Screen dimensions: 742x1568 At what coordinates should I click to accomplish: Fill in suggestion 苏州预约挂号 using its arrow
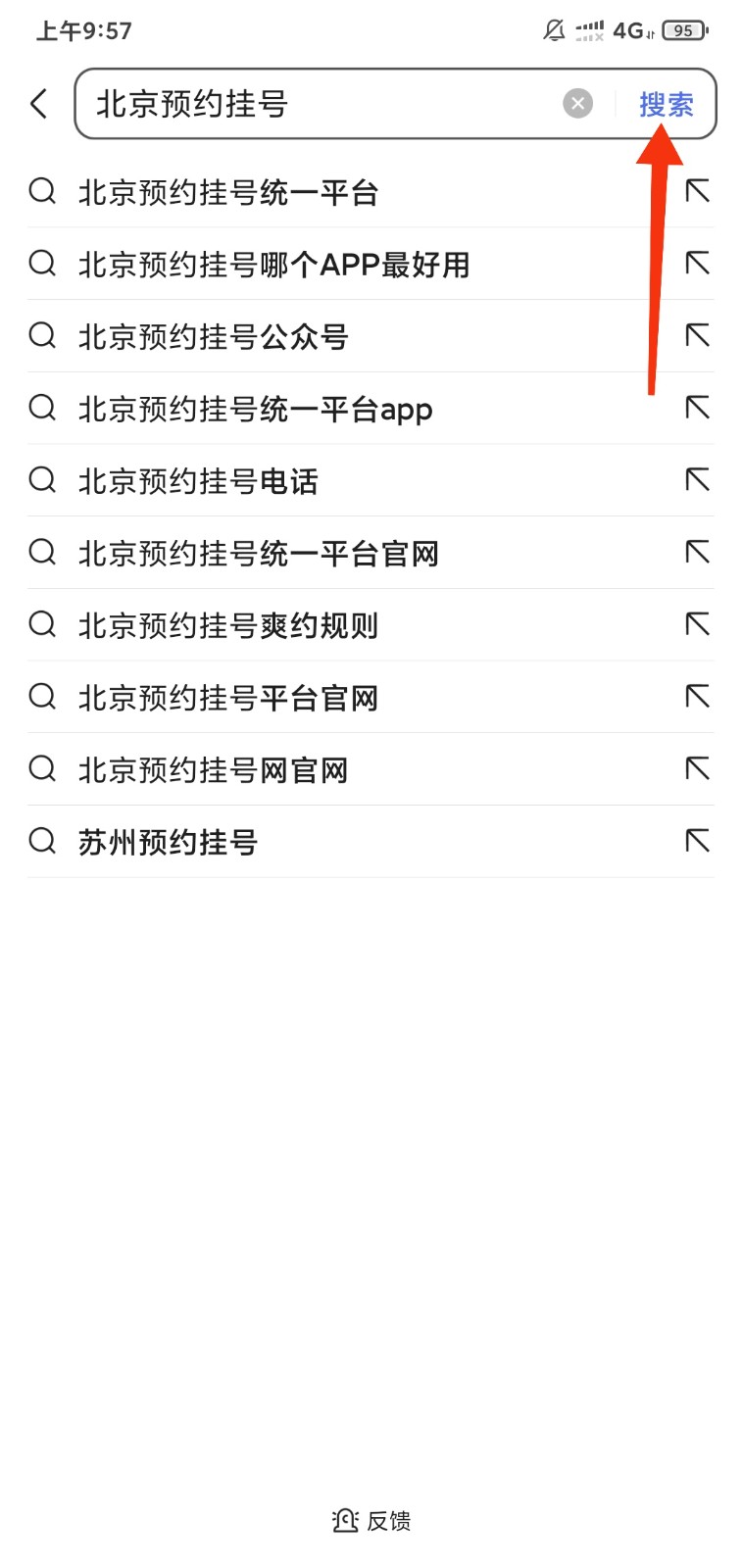point(697,841)
